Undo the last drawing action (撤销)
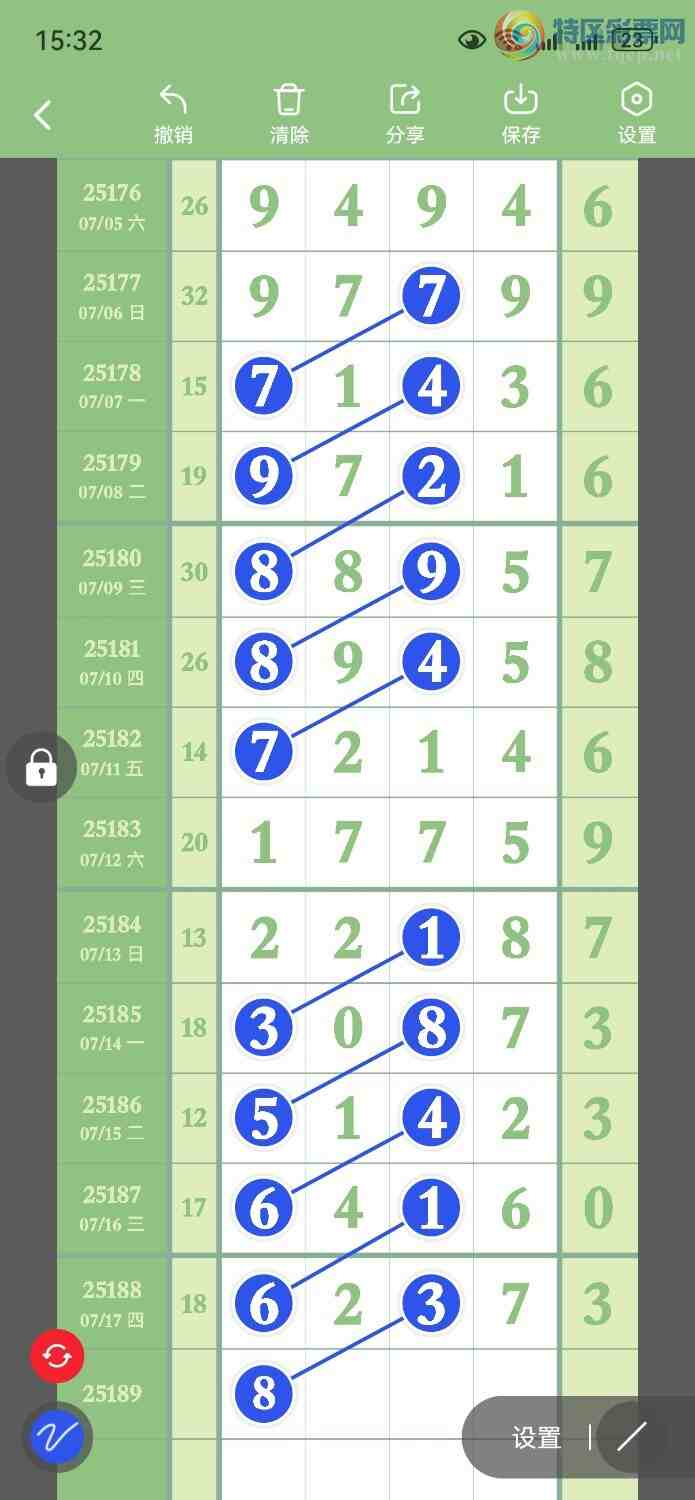 (x=173, y=114)
